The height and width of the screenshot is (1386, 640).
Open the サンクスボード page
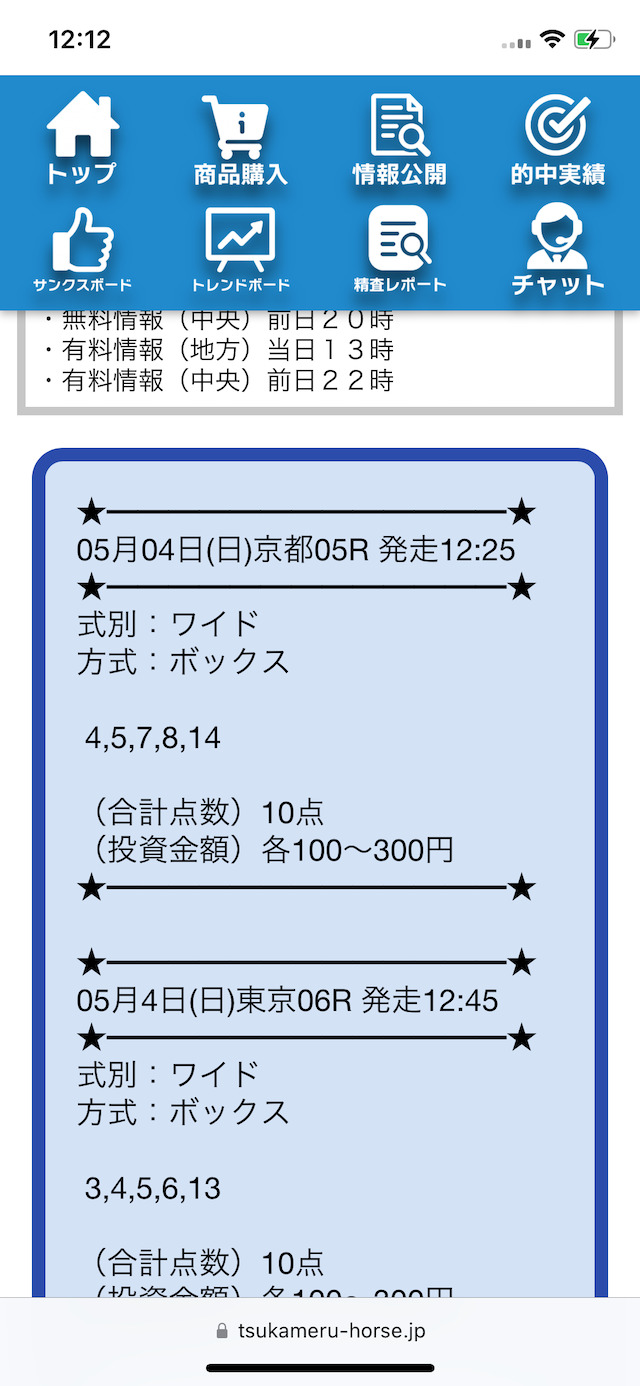click(x=82, y=250)
